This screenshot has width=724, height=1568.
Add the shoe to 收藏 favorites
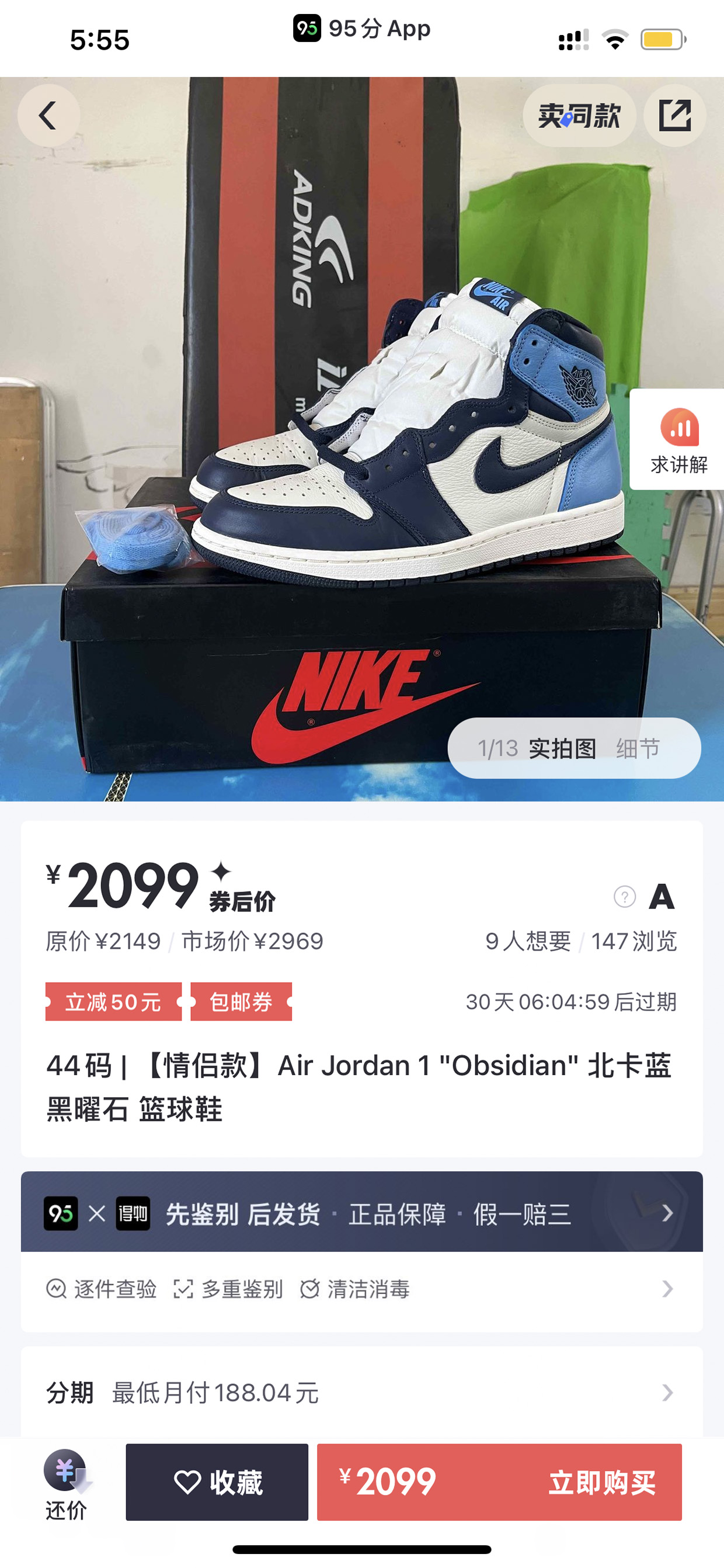[x=217, y=1482]
